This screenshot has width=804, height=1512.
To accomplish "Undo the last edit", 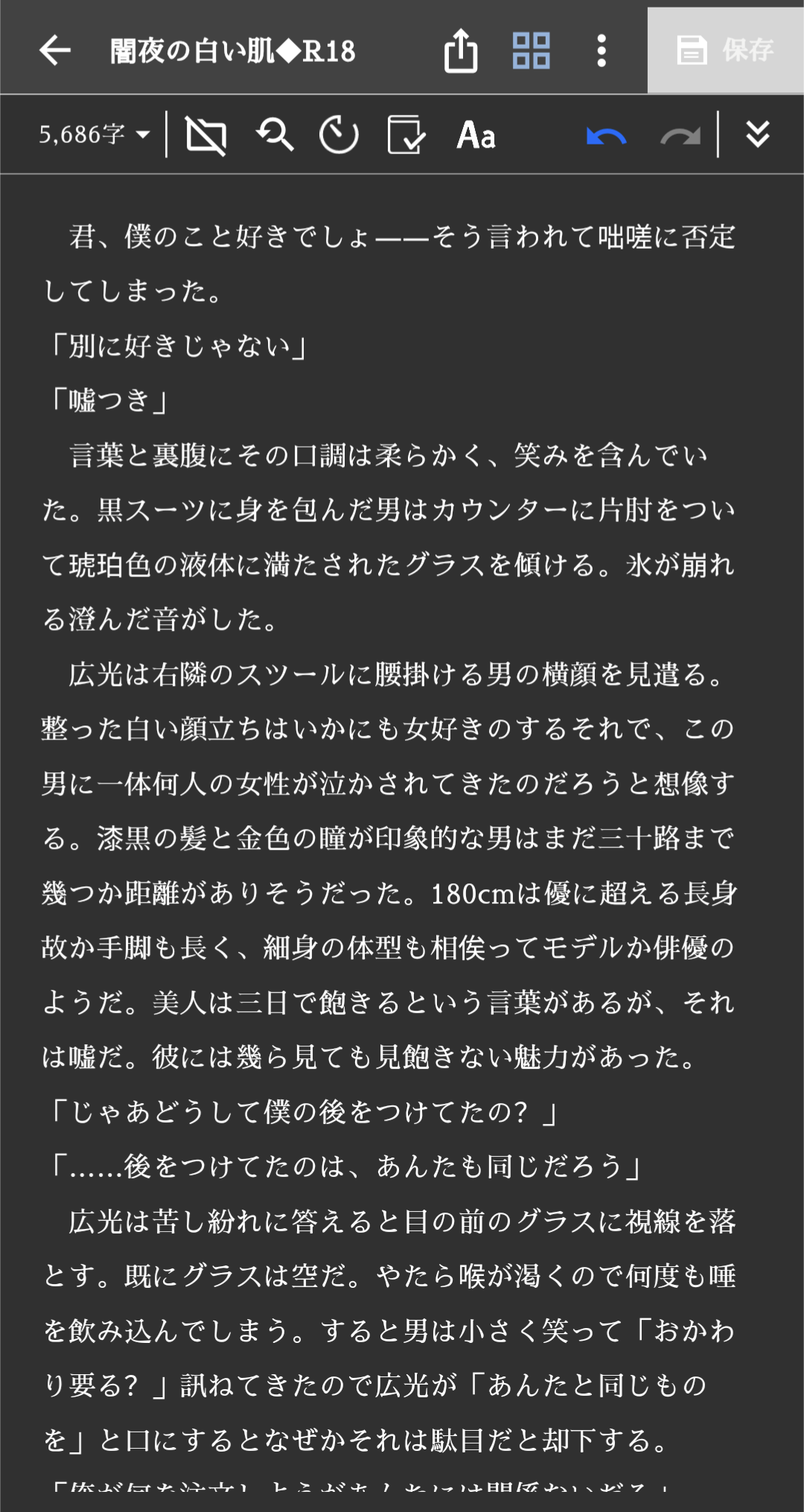I will [x=606, y=136].
